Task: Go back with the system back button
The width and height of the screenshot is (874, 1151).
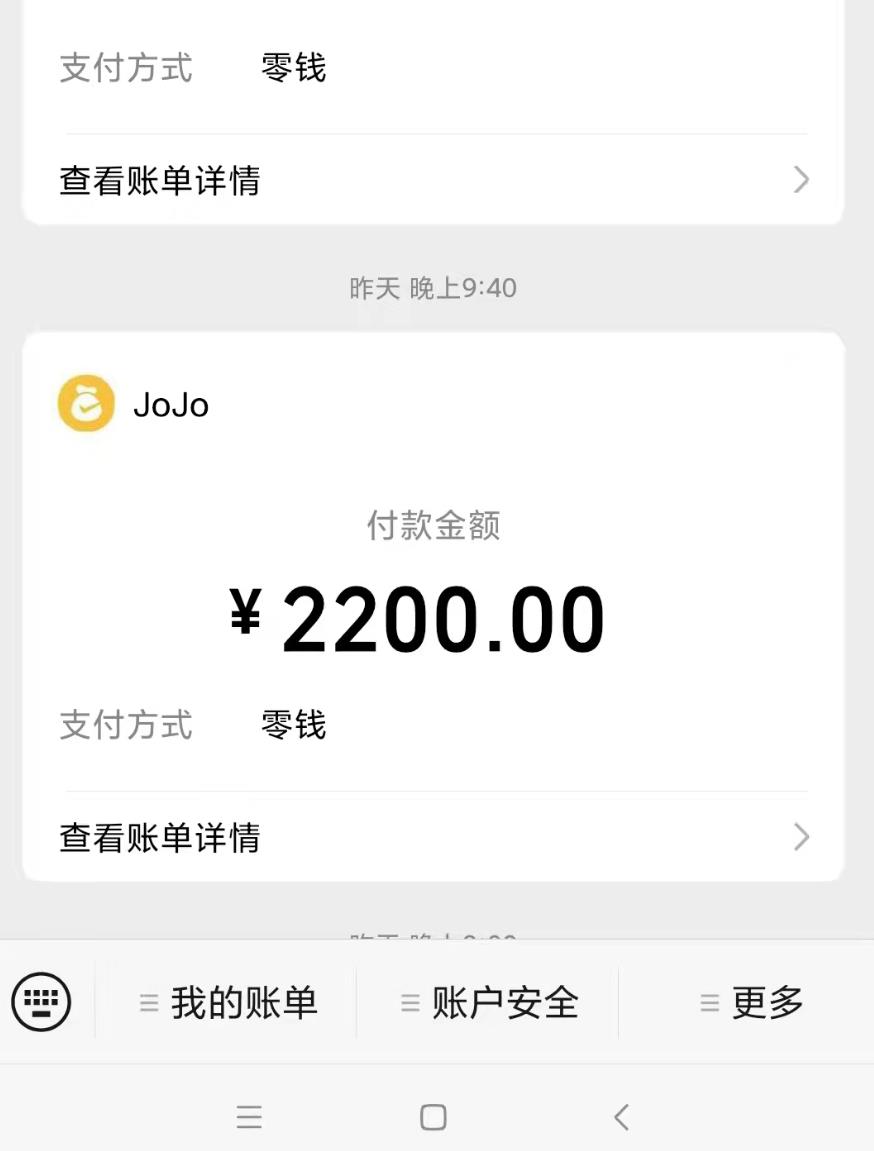Action: 621,1116
